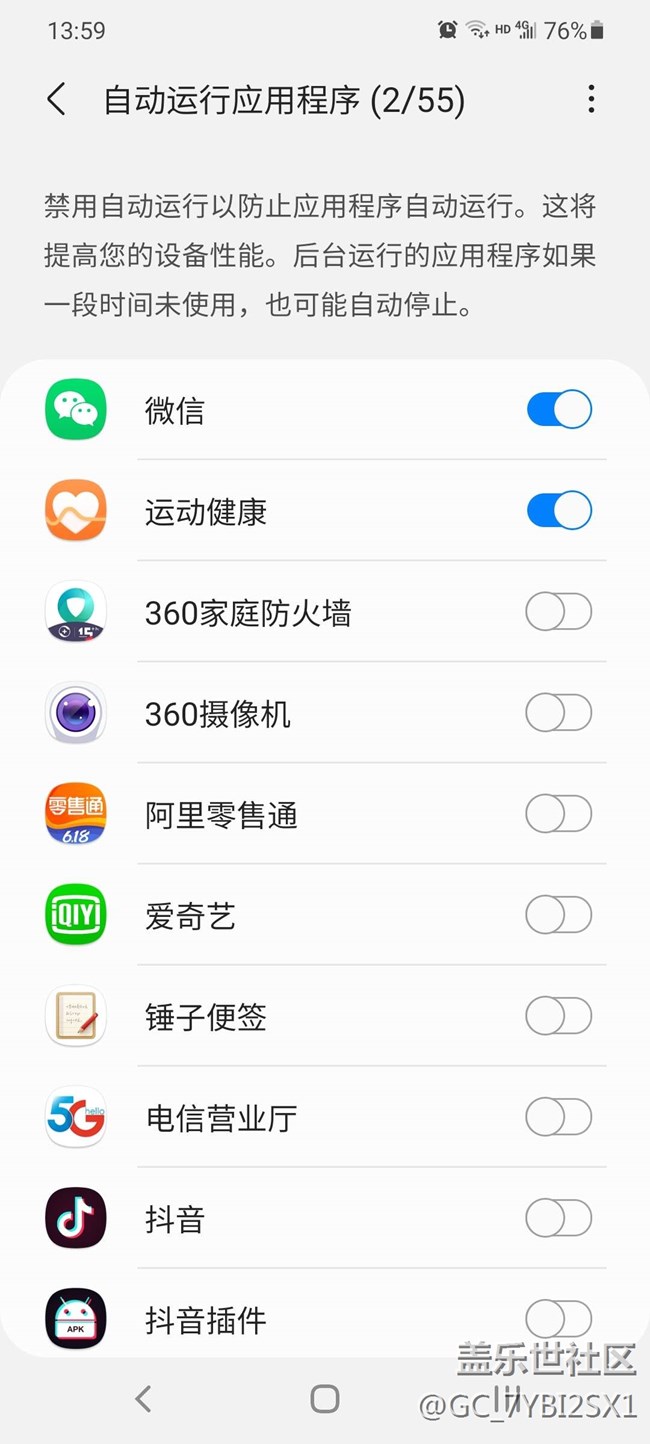This screenshot has height=1444, width=650.
Task: Enable auto-run for 抖音插件
Action: (559, 1318)
